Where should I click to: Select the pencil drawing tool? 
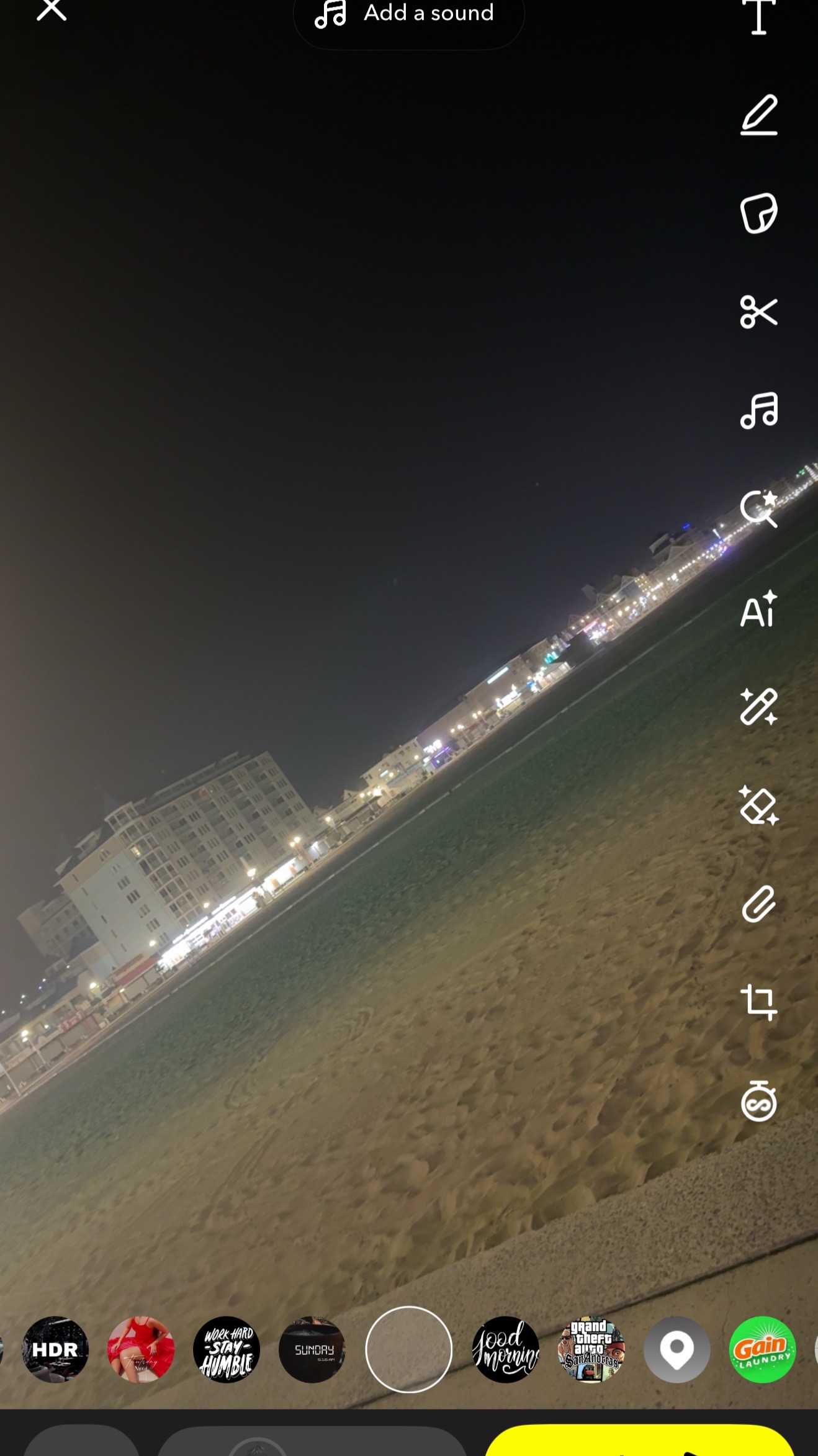759,115
